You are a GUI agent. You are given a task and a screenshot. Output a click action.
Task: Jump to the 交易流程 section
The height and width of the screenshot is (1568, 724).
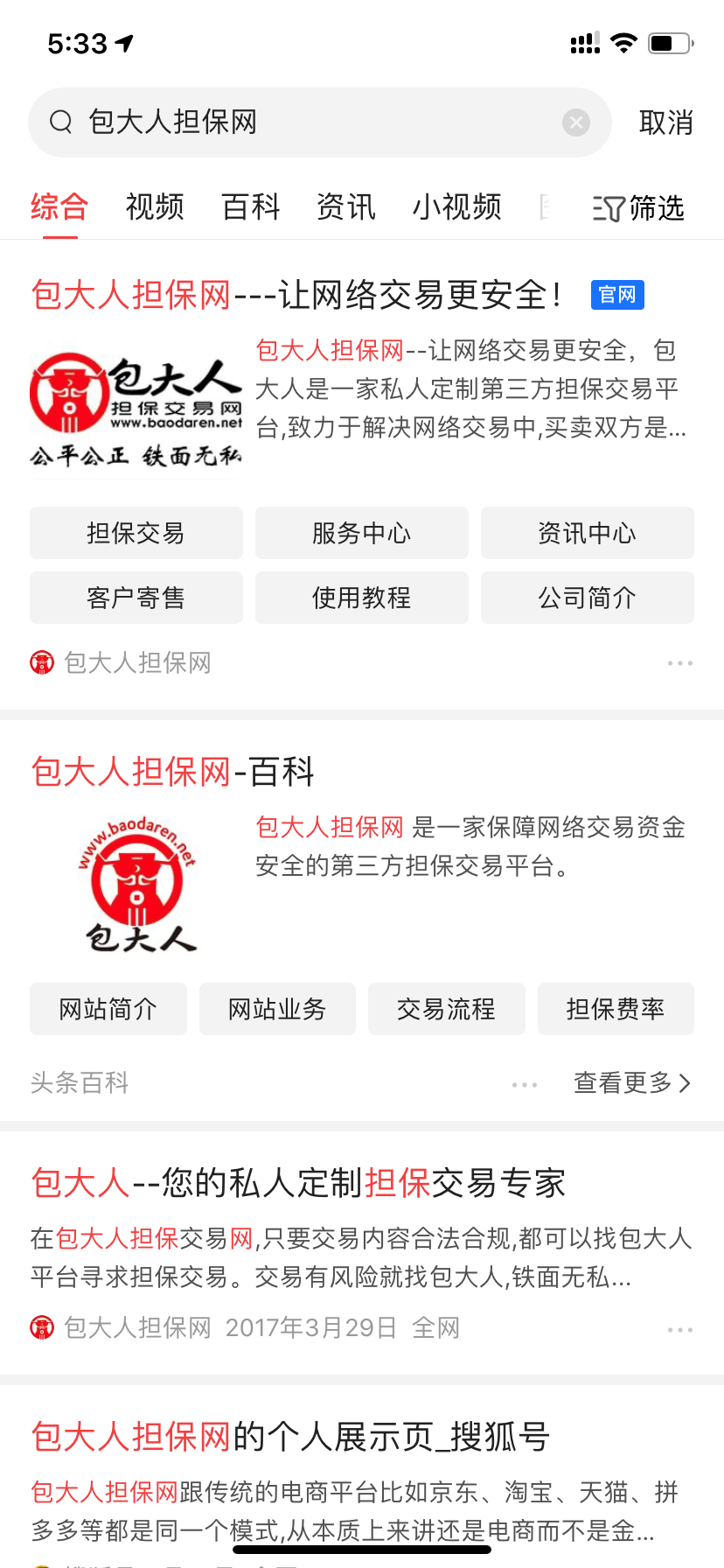(x=446, y=1009)
